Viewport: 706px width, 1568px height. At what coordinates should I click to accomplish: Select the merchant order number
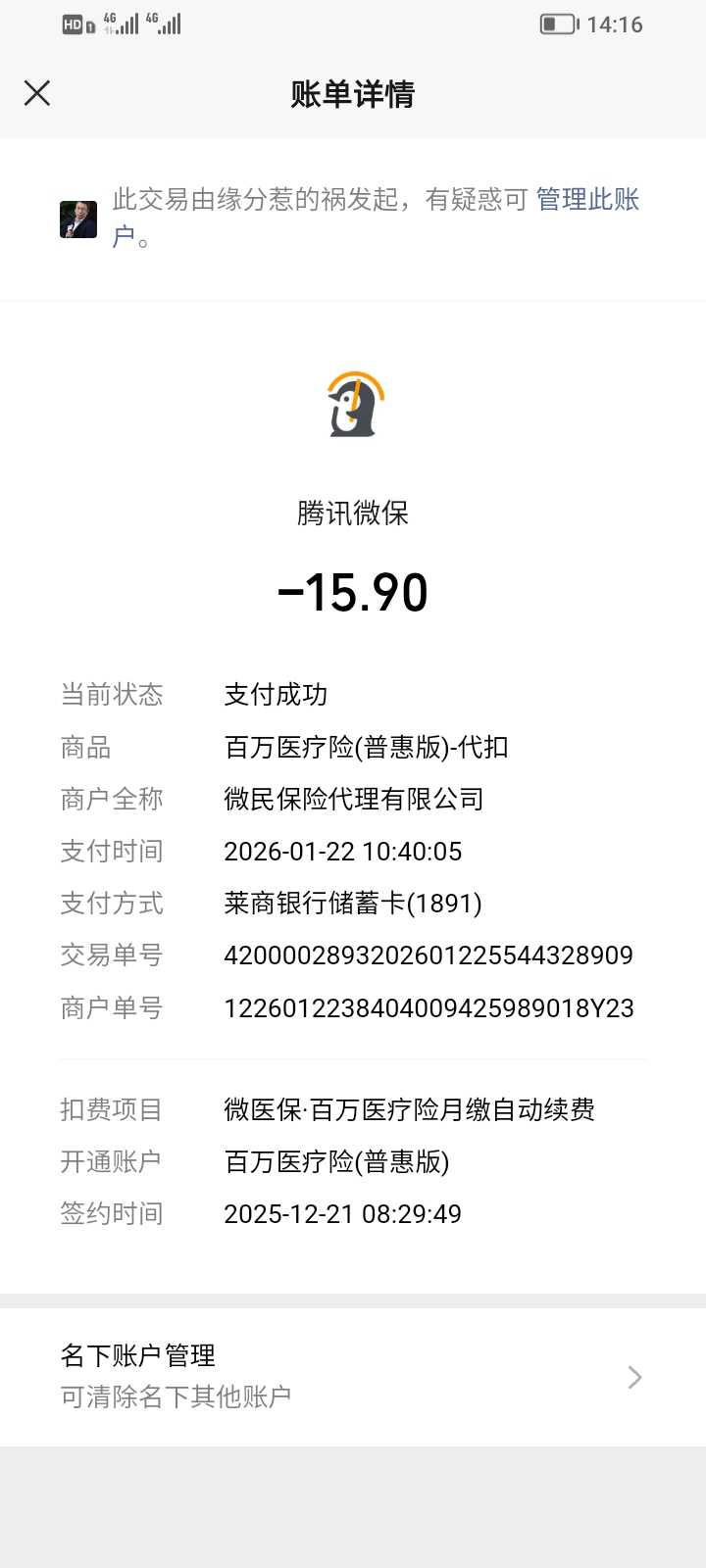point(429,1007)
